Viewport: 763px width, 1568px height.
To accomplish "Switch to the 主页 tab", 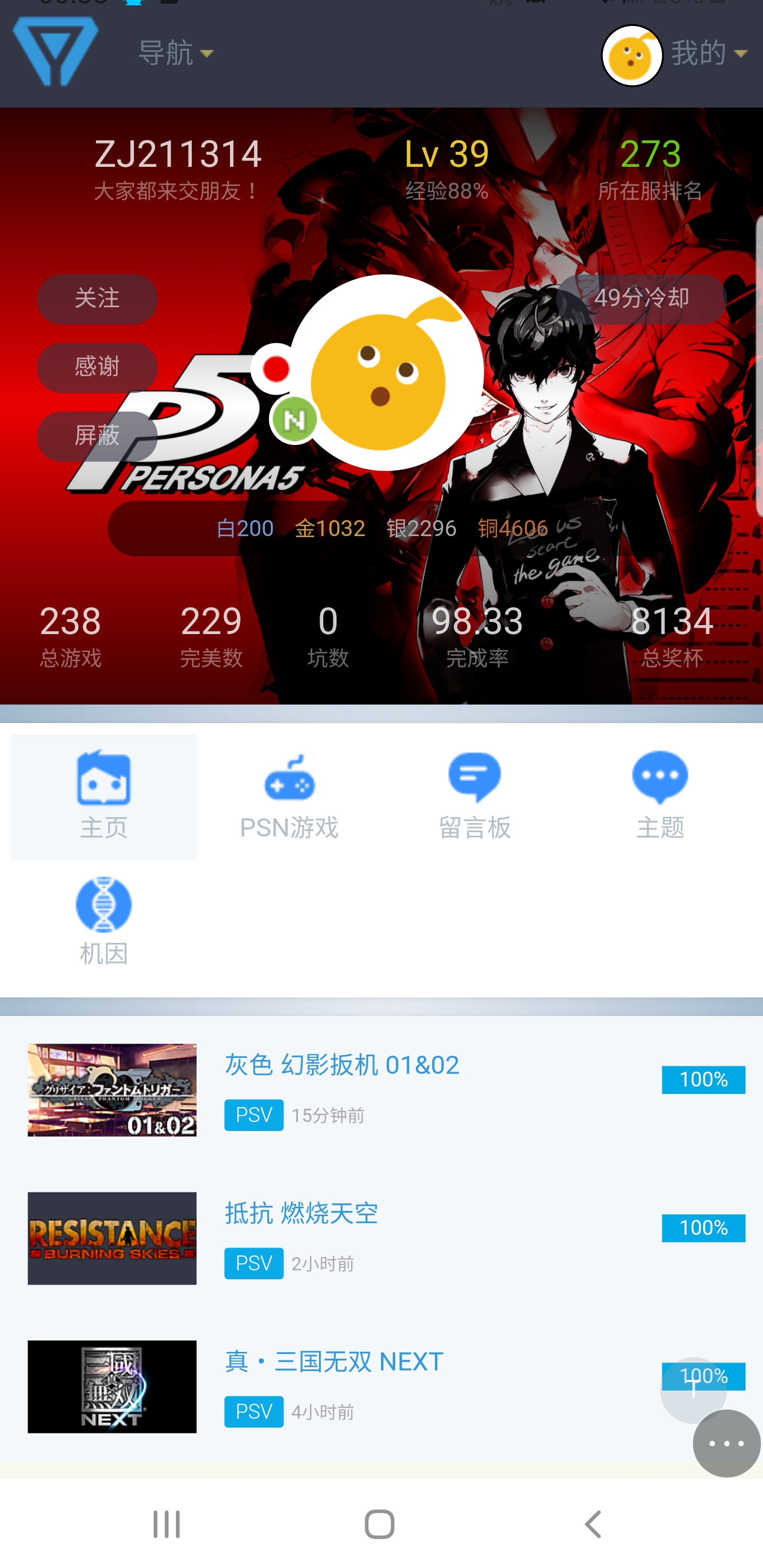I will click(103, 796).
